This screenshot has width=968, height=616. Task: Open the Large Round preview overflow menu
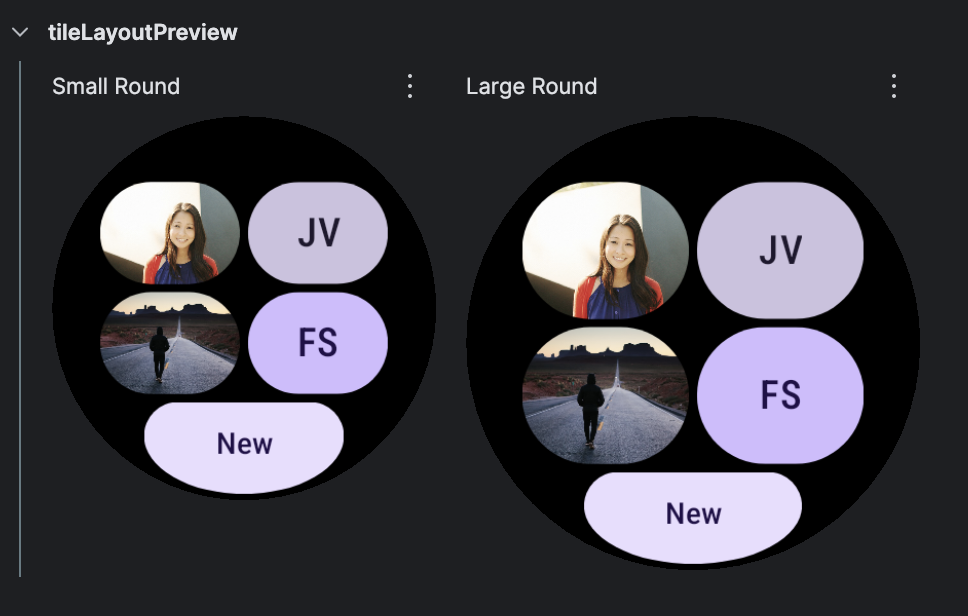[x=894, y=86]
